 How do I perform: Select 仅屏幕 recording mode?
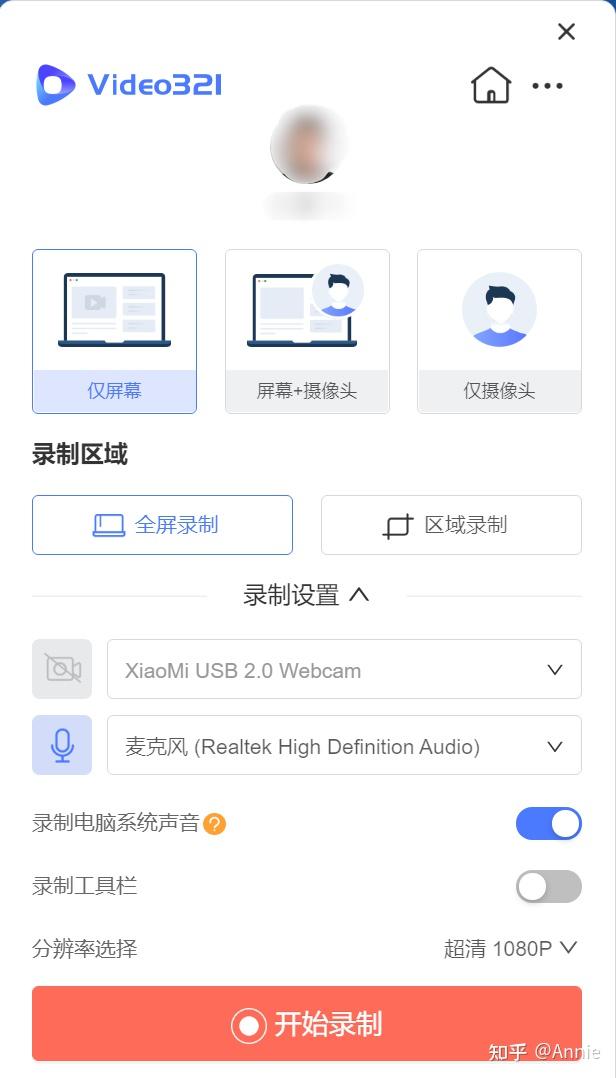click(x=114, y=331)
